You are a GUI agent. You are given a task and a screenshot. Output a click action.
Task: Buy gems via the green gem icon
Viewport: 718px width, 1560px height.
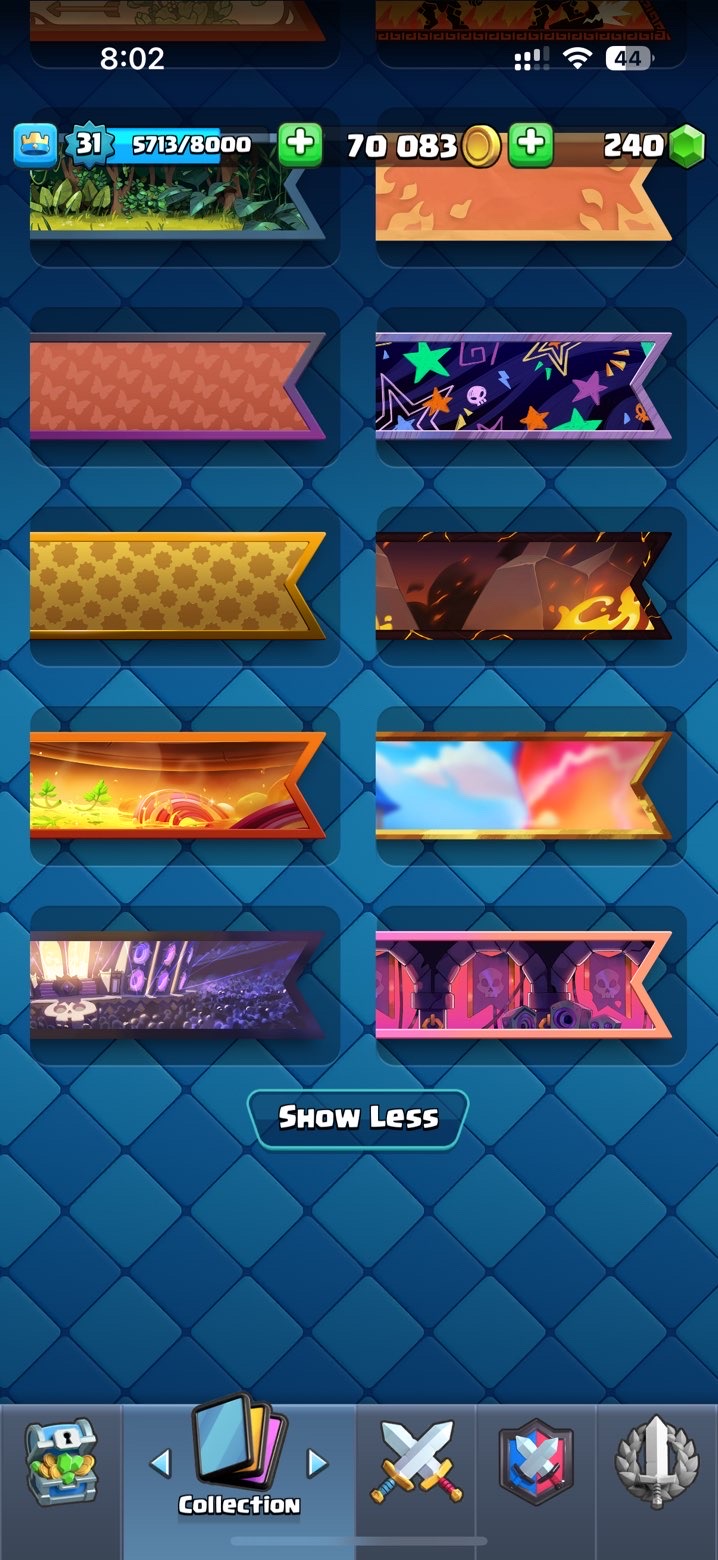686,147
